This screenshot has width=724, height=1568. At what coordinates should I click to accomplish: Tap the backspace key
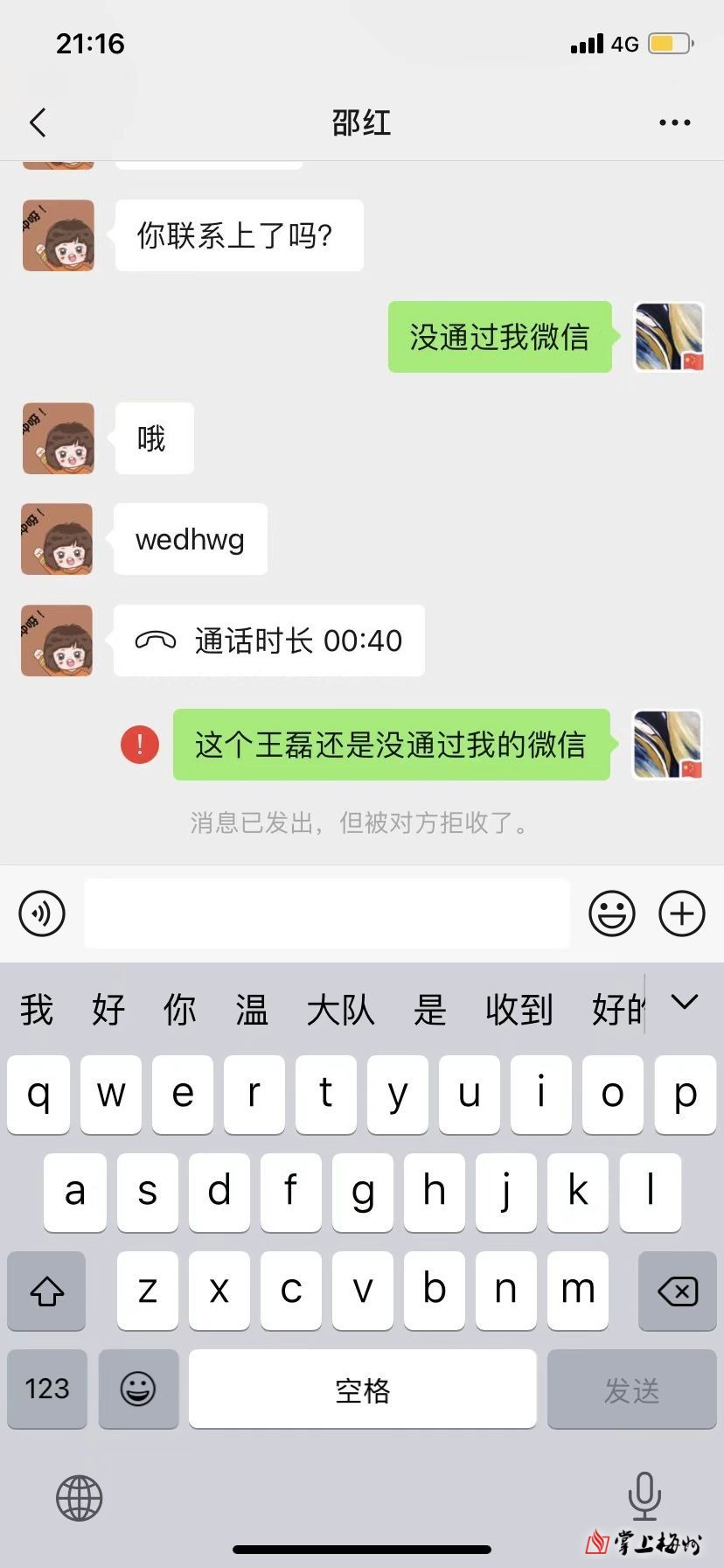pyautogui.click(x=677, y=1291)
